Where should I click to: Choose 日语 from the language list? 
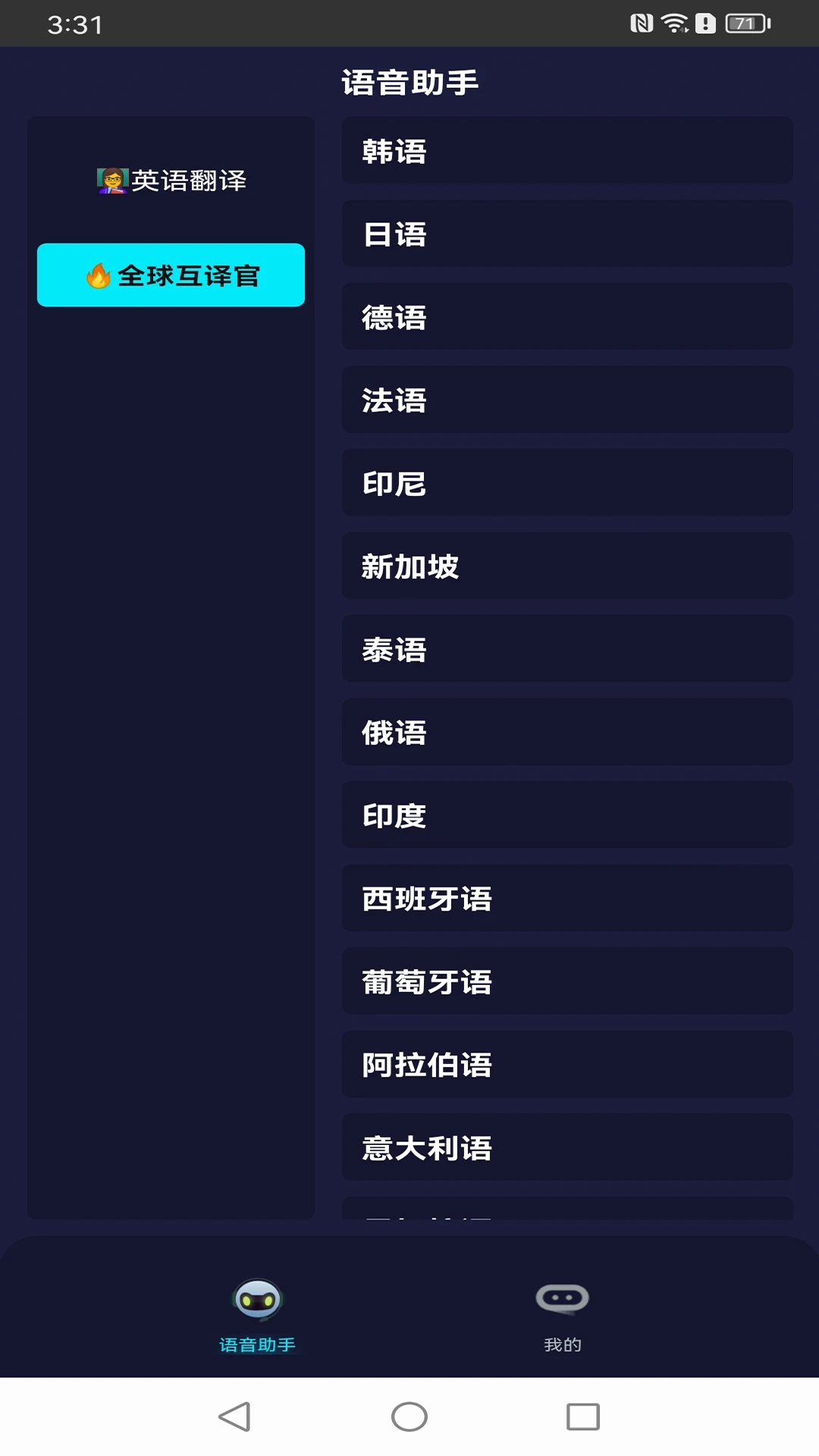point(566,234)
